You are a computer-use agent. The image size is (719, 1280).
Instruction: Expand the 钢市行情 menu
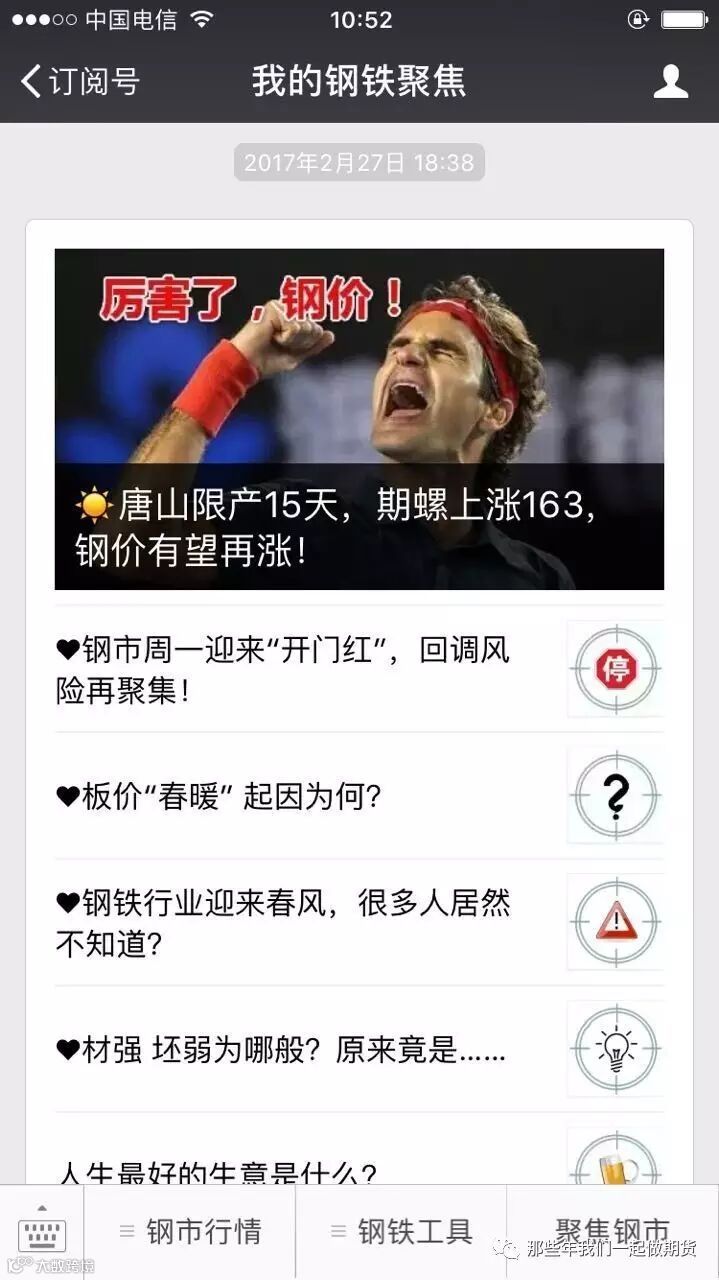[190, 1232]
